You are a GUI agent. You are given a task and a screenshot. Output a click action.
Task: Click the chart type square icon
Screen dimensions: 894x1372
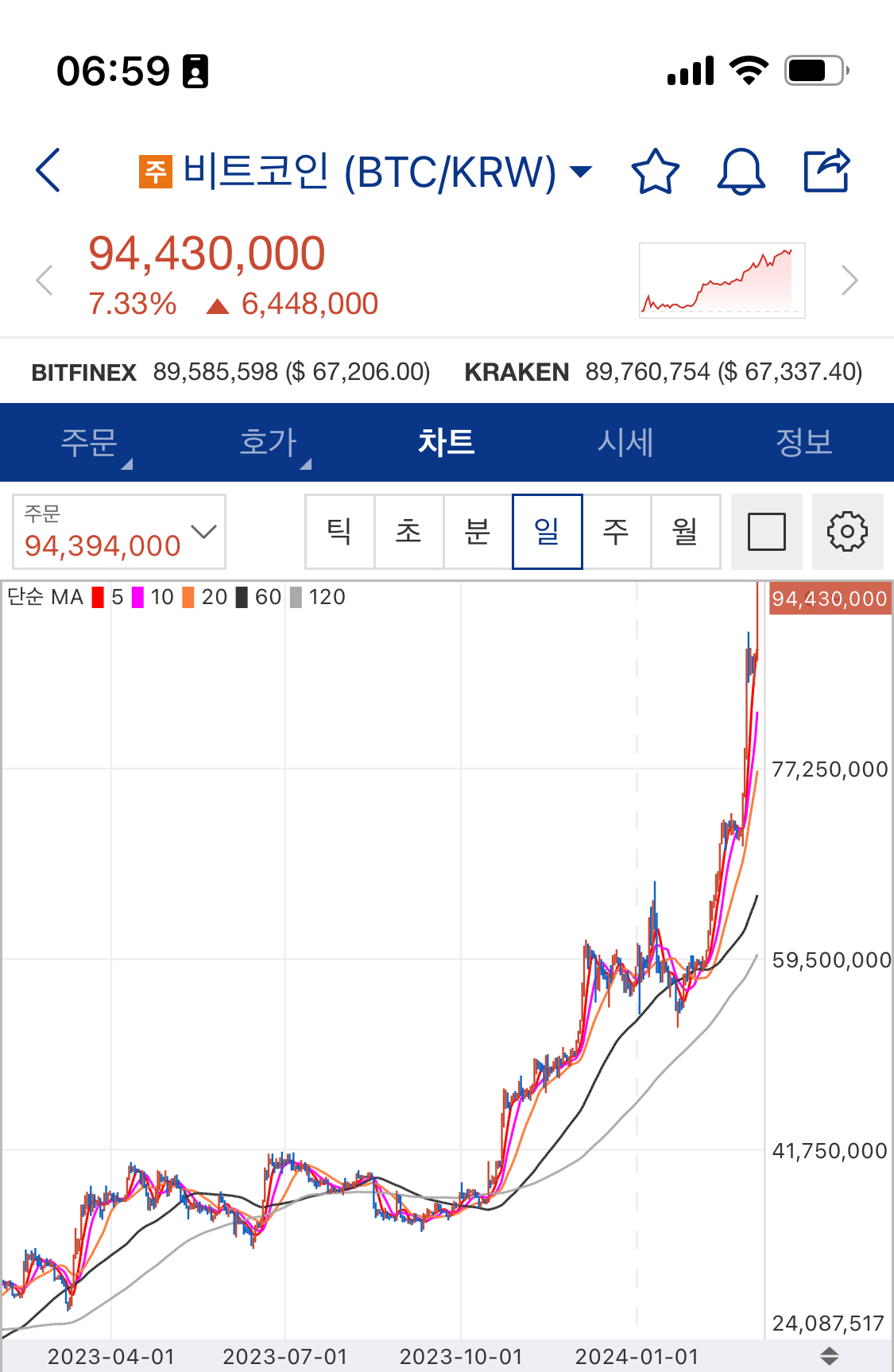point(766,532)
